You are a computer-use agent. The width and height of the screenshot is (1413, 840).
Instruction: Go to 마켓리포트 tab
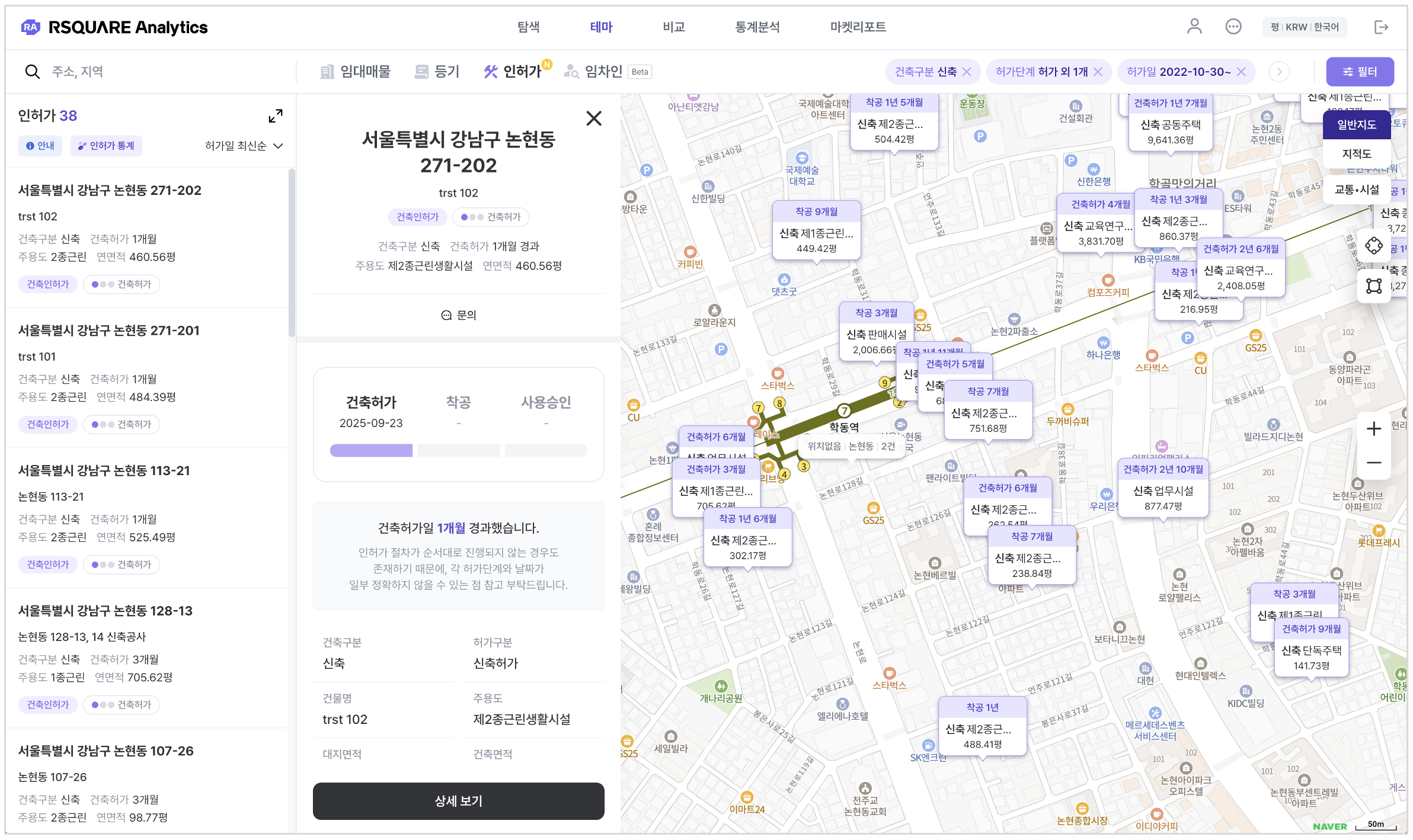858,27
